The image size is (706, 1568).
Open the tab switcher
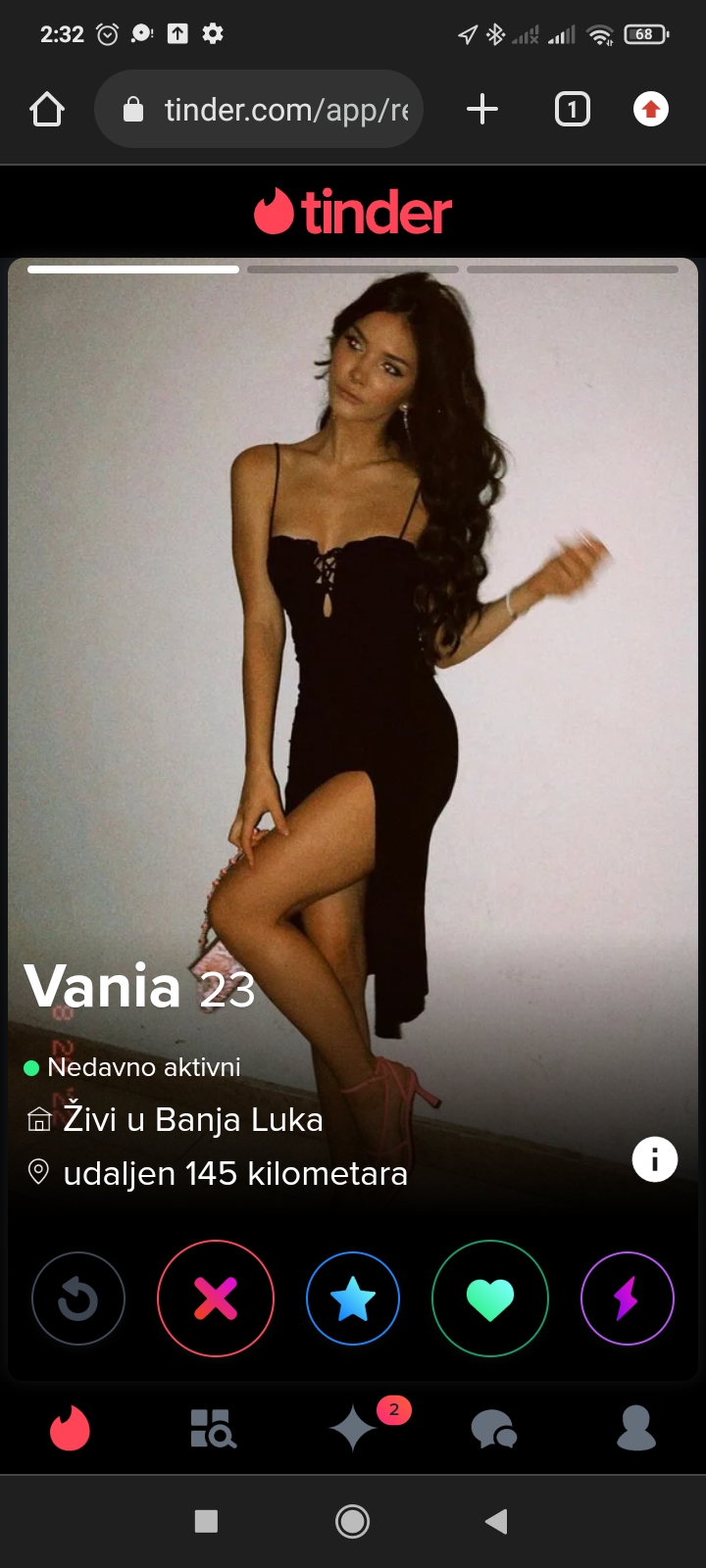[x=573, y=109]
